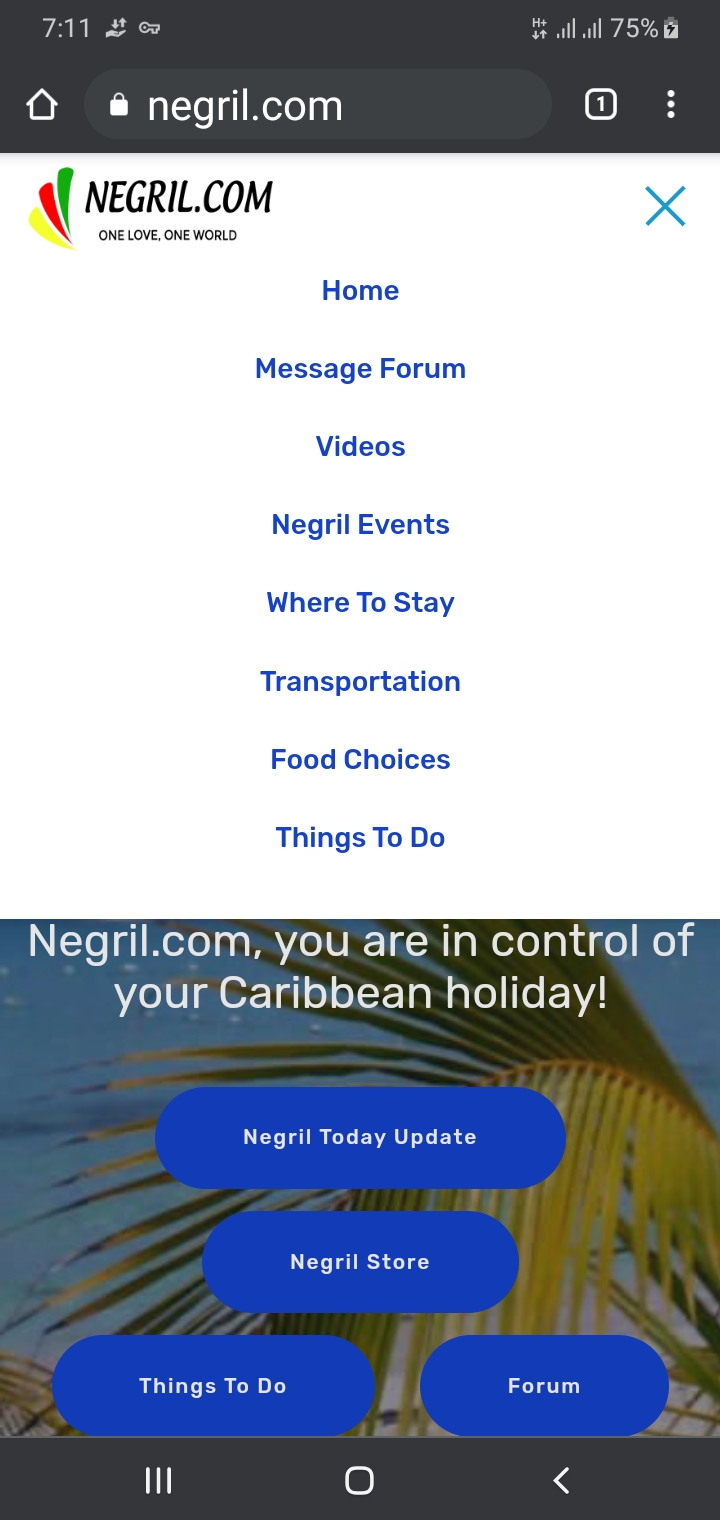Tap the blue Things To Do button
The image size is (720, 1520).
coord(213,1386)
